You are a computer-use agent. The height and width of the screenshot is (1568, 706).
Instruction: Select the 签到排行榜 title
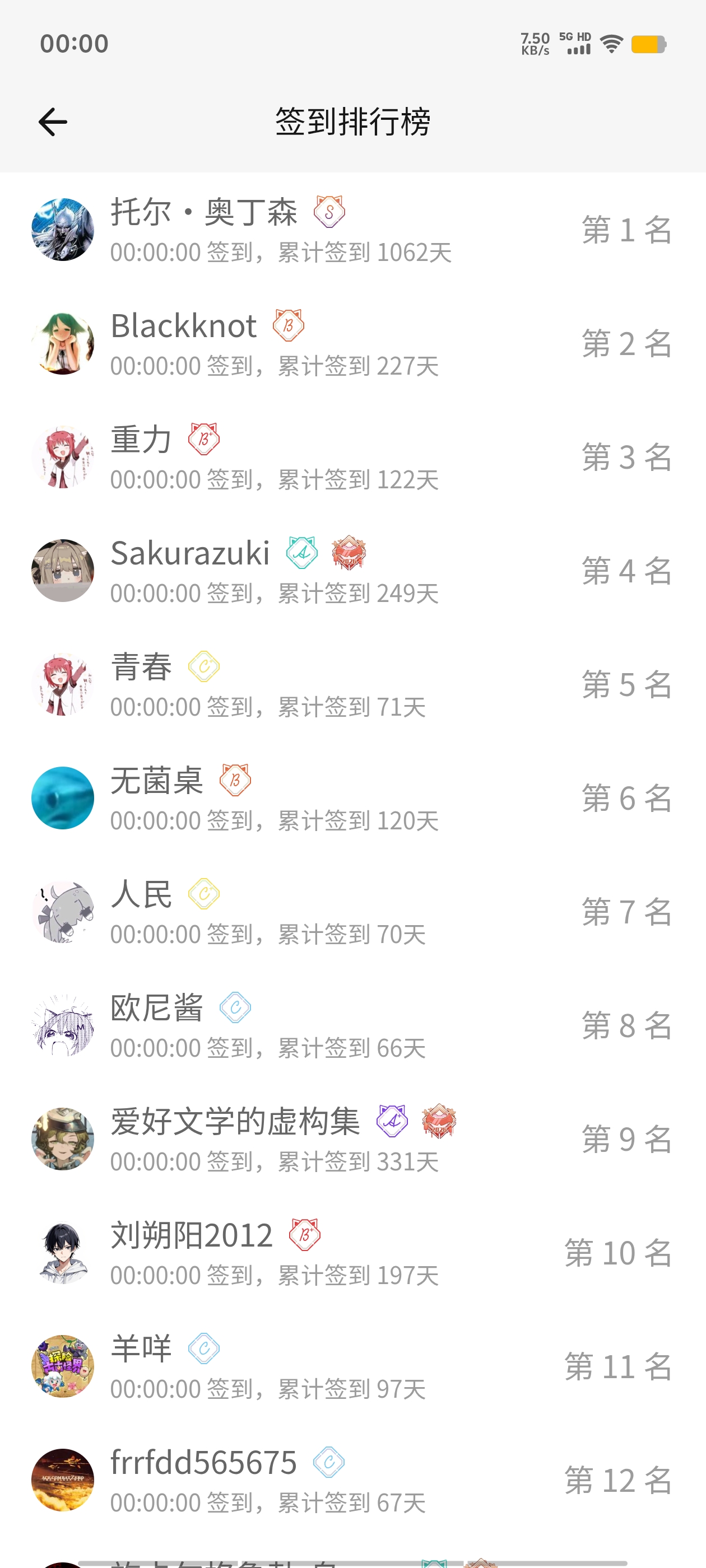click(x=354, y=120)
